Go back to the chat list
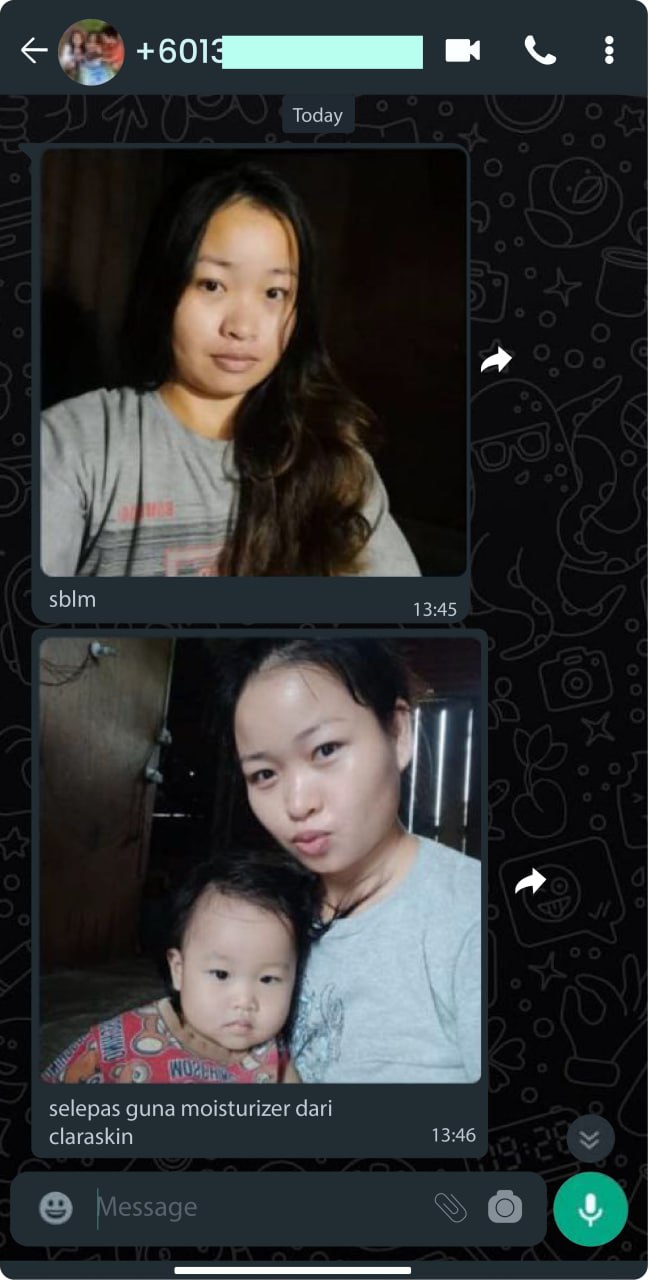648x1280 pixels. [33, 51]
